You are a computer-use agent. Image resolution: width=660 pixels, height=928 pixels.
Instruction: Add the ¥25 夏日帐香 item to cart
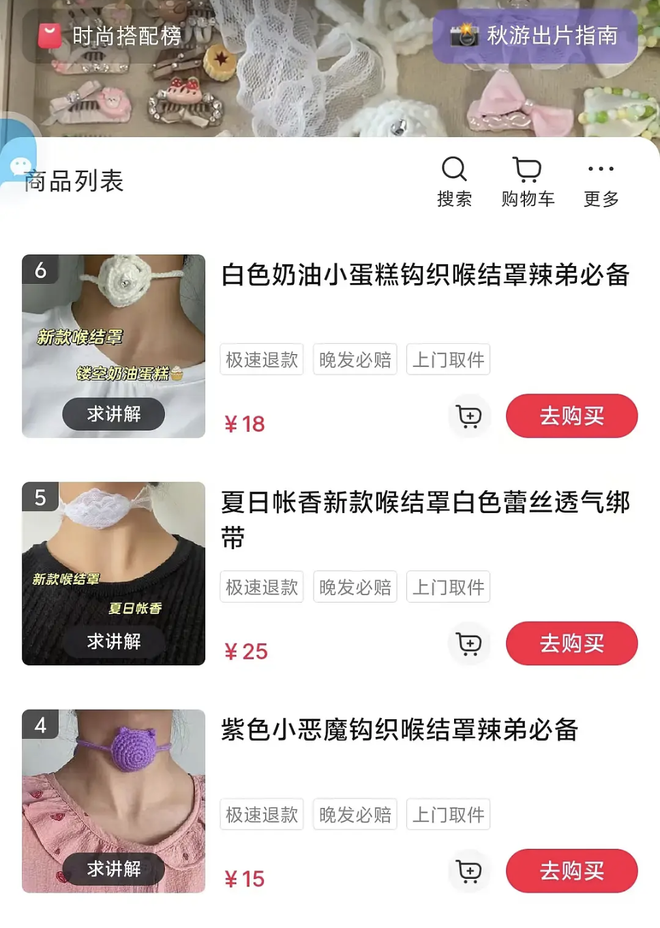click(x=469, y=643)
